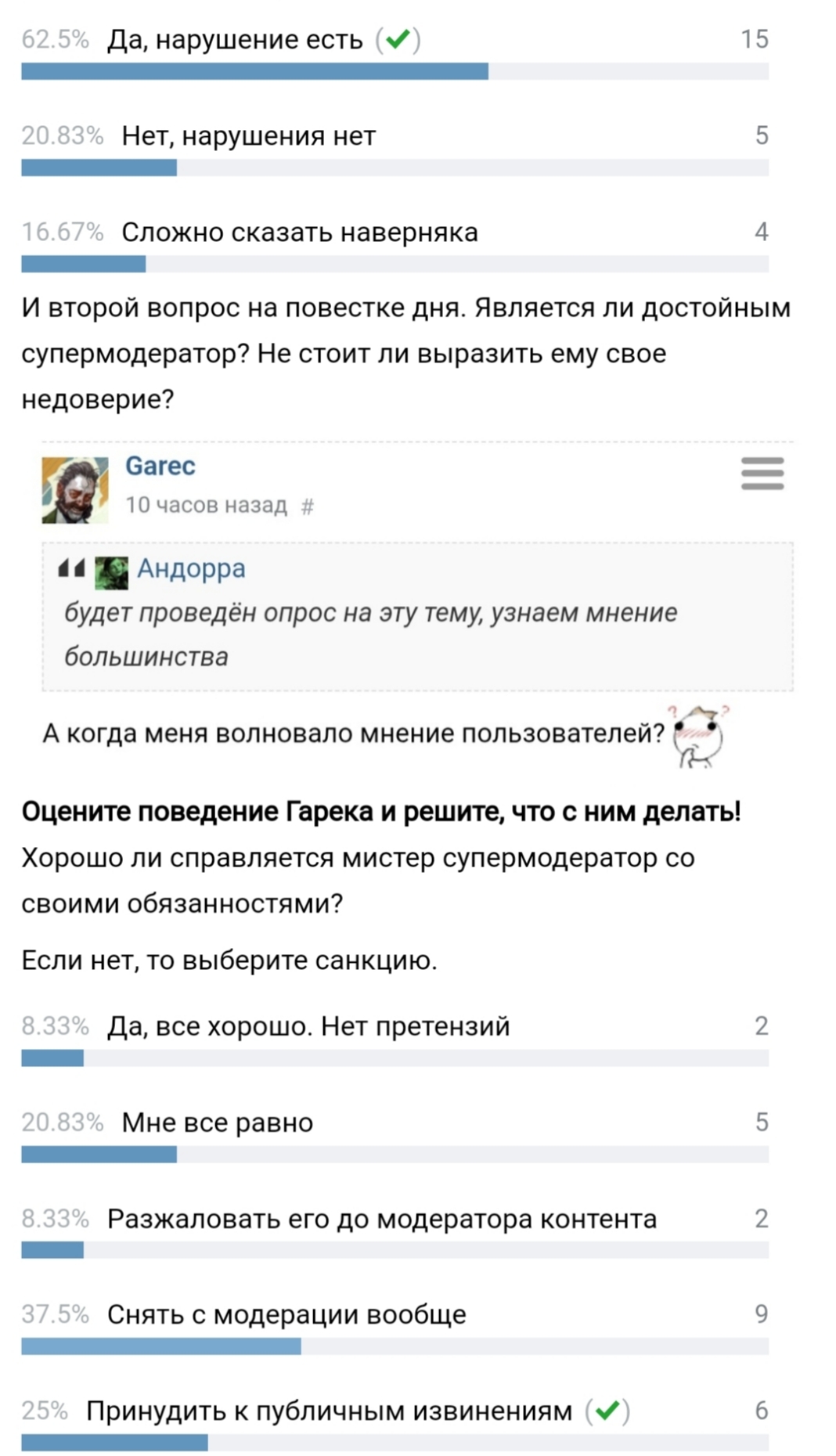This screenshot has width=836, height=1456.
Task: Open the comment permalink hash symbol
Action: pyautogui.click(x=307, y=506)
